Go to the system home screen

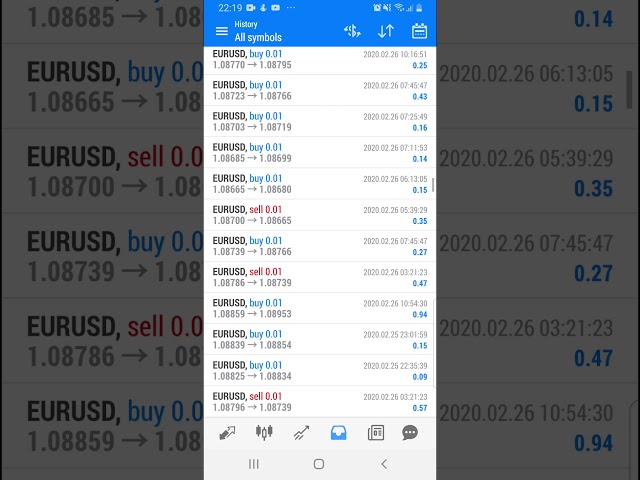(319, 464)
